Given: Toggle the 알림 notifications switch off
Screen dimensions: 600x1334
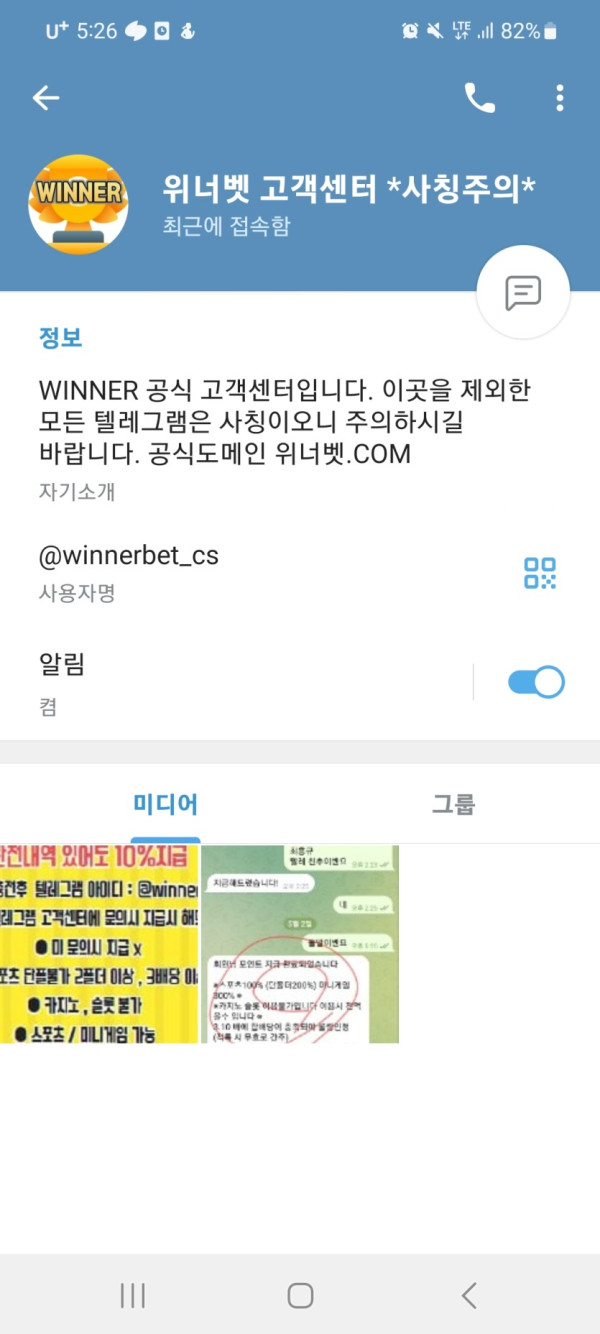Looking at the screenshot, I should pos(536,682).
